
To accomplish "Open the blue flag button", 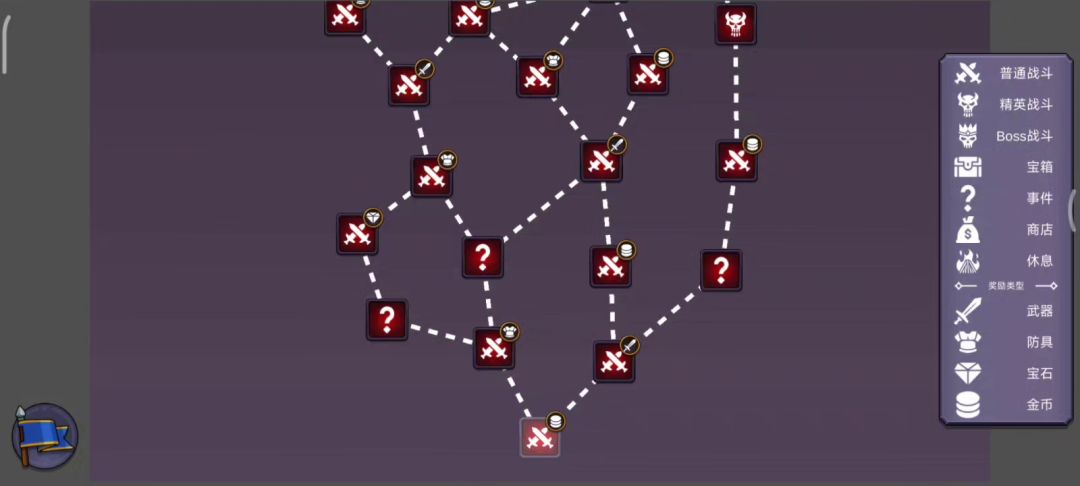I will point(44,436).
